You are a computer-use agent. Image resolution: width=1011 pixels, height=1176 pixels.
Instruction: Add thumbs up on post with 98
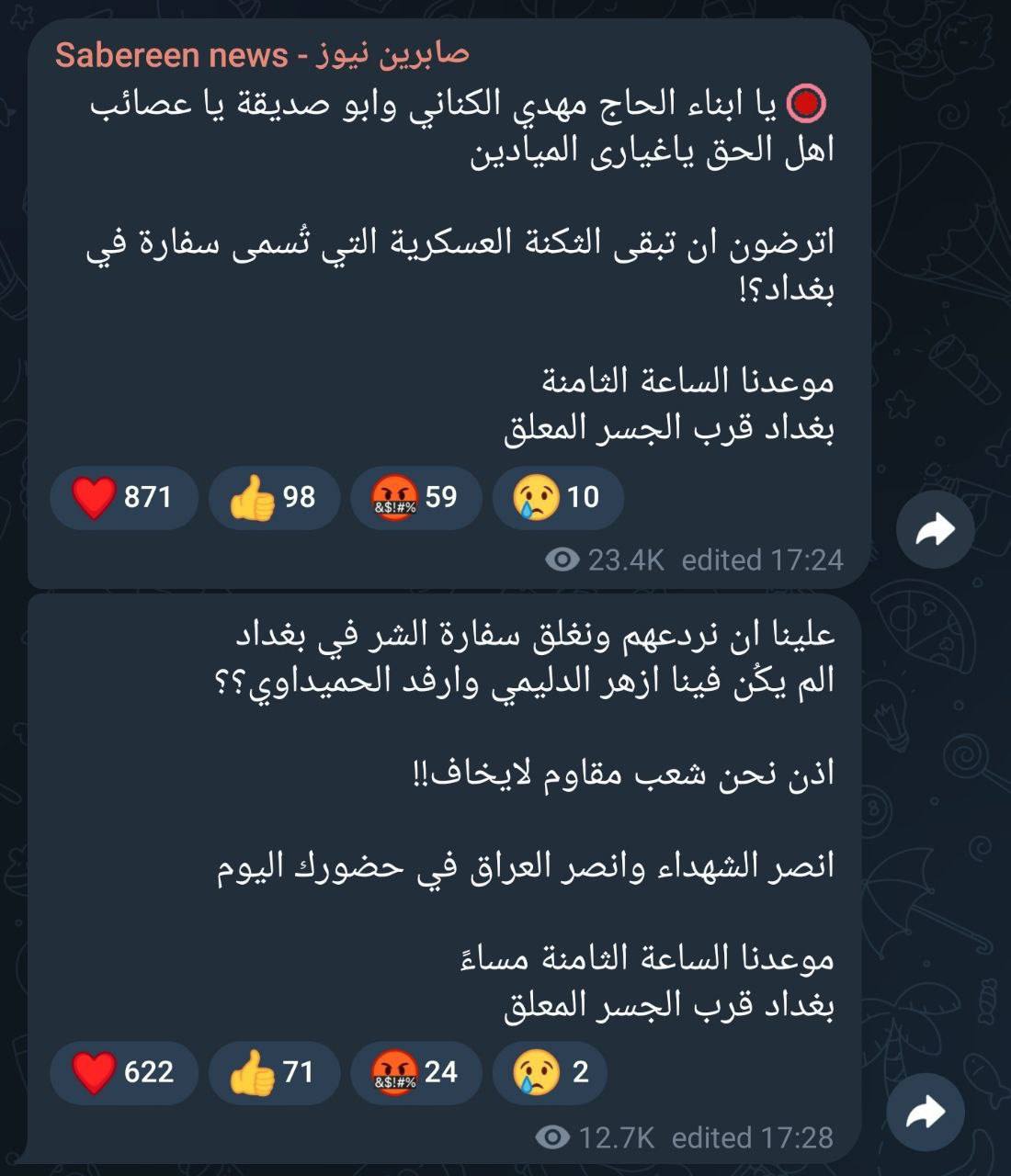[274, 497]
